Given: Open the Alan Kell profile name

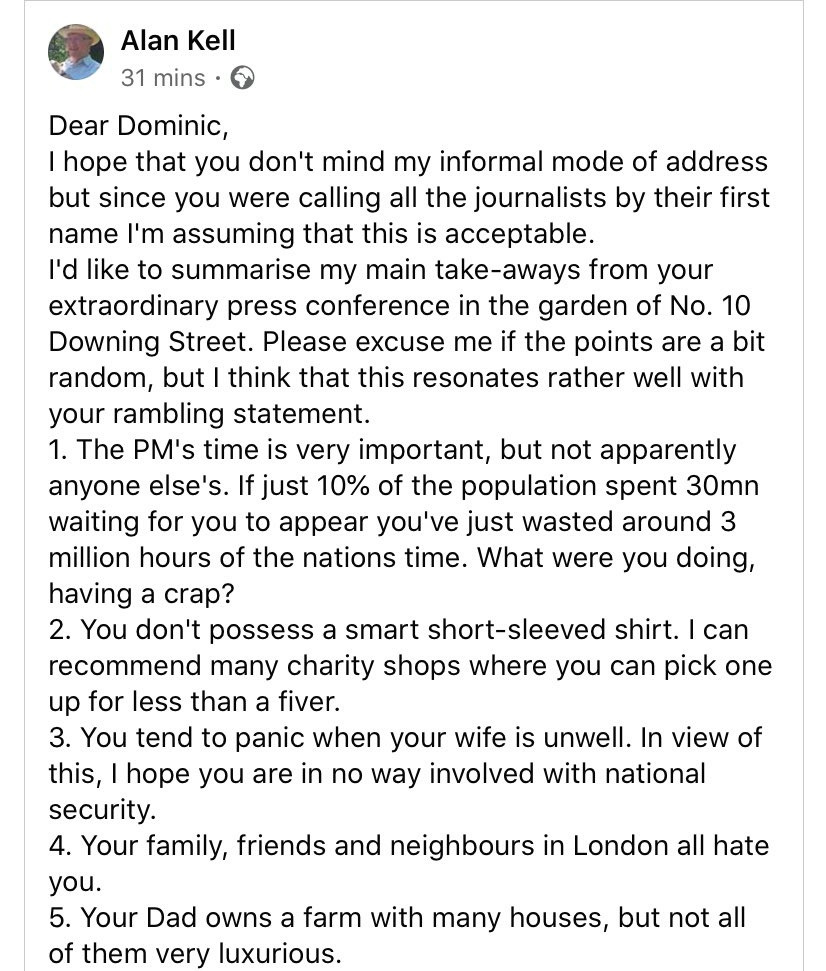Looking at the screenshot, I should point(177,41).
